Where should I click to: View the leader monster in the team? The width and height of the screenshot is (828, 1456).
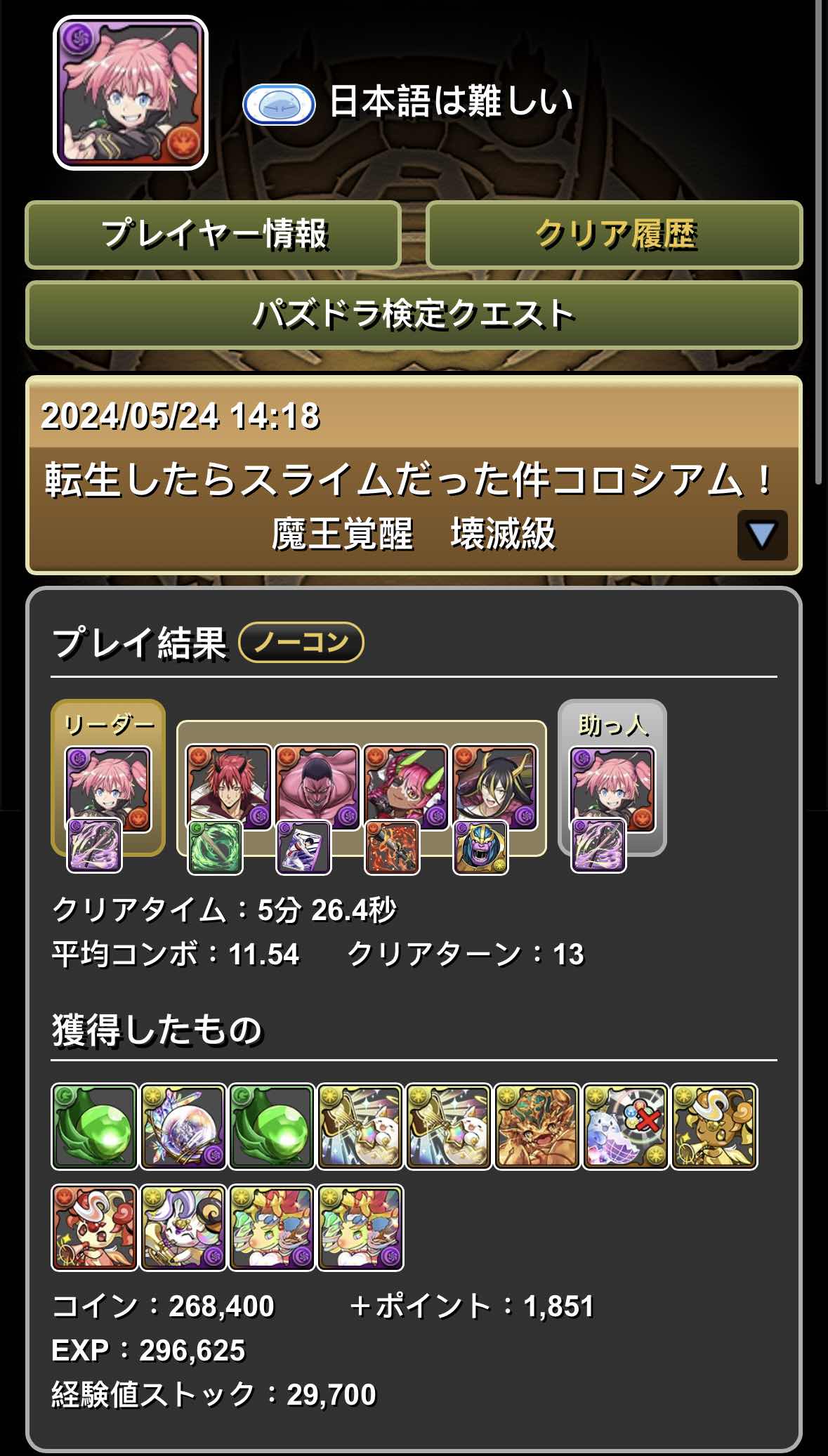click(x=108, y=789)
